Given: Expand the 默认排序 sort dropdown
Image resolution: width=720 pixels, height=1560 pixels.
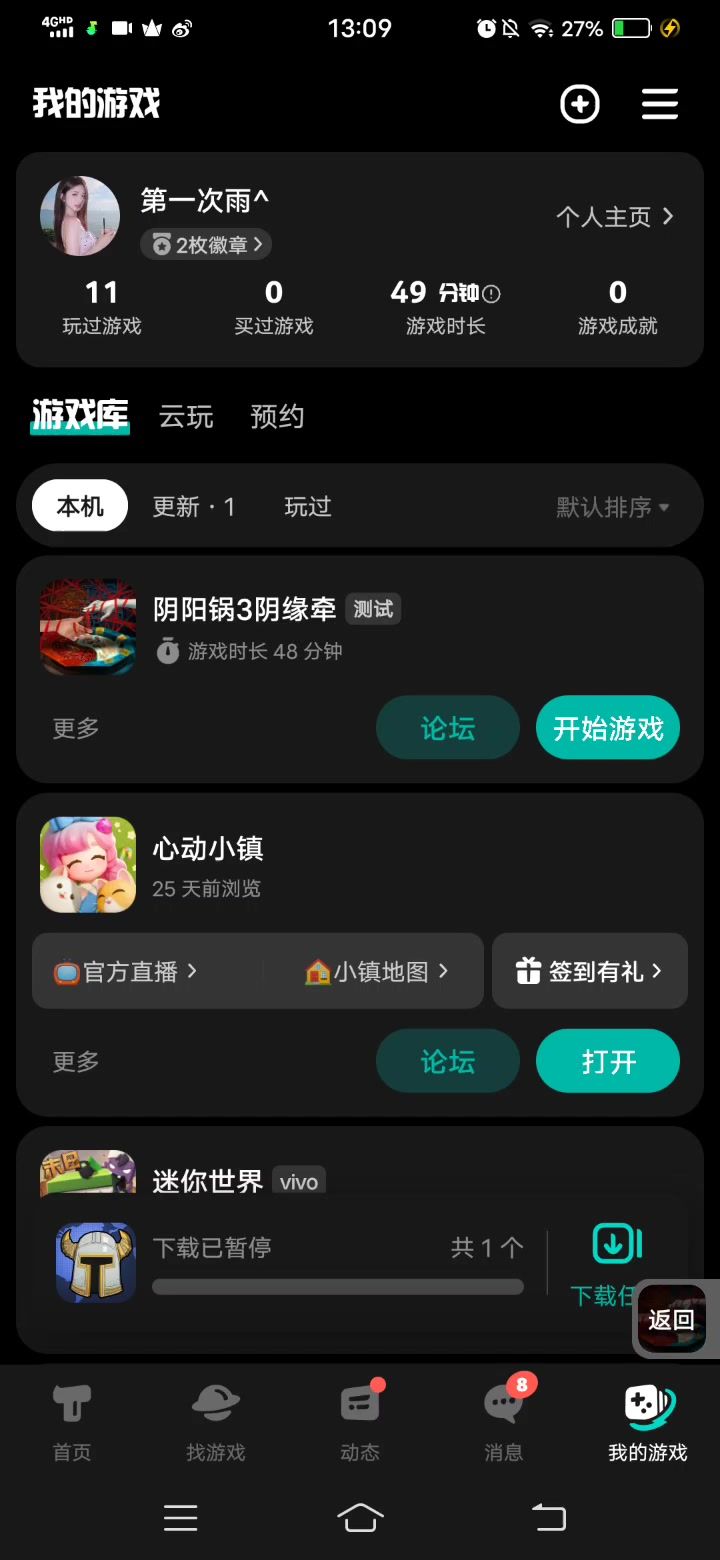Looking at the screenshot, I should 612,507.
